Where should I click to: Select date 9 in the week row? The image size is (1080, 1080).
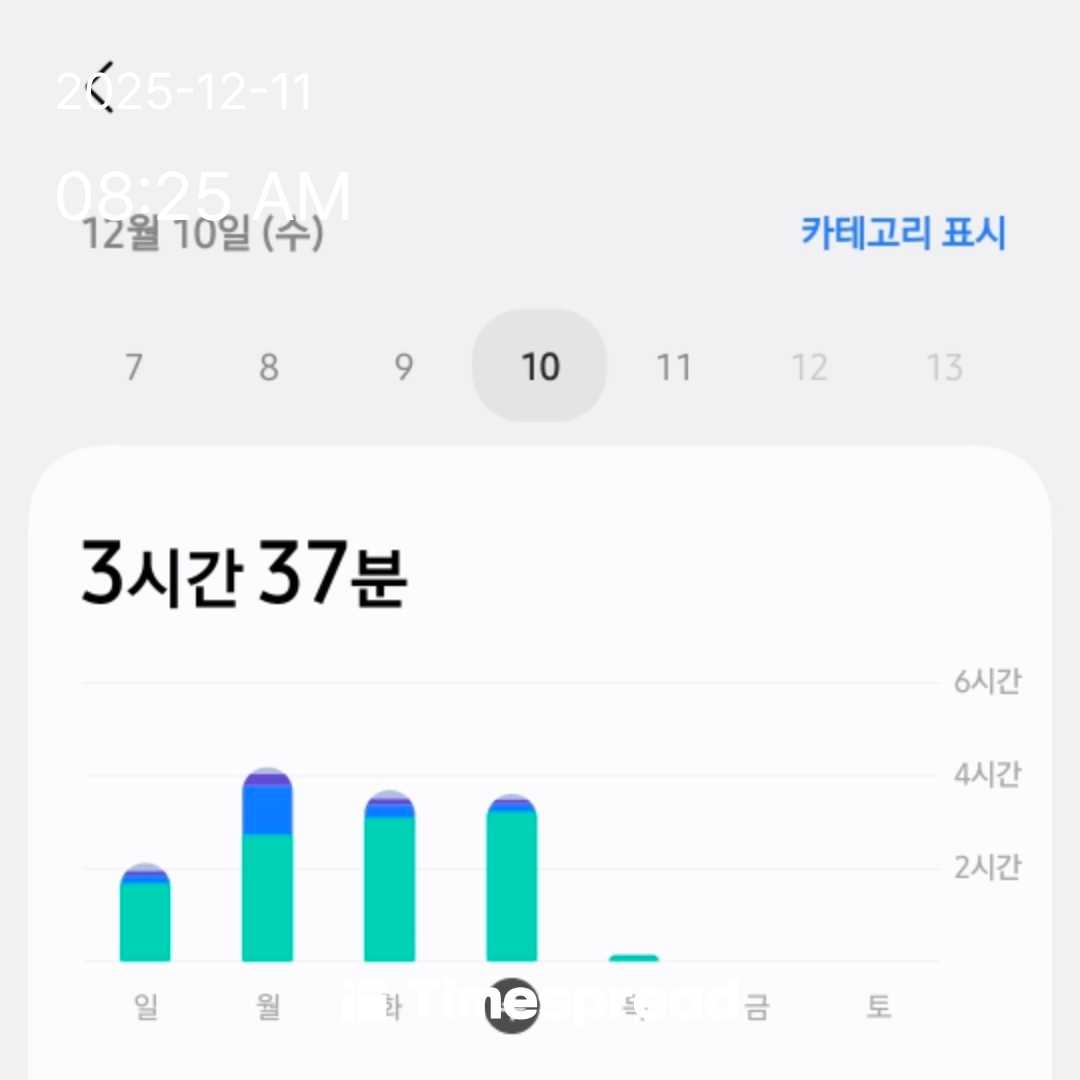(x=404, y=367)
